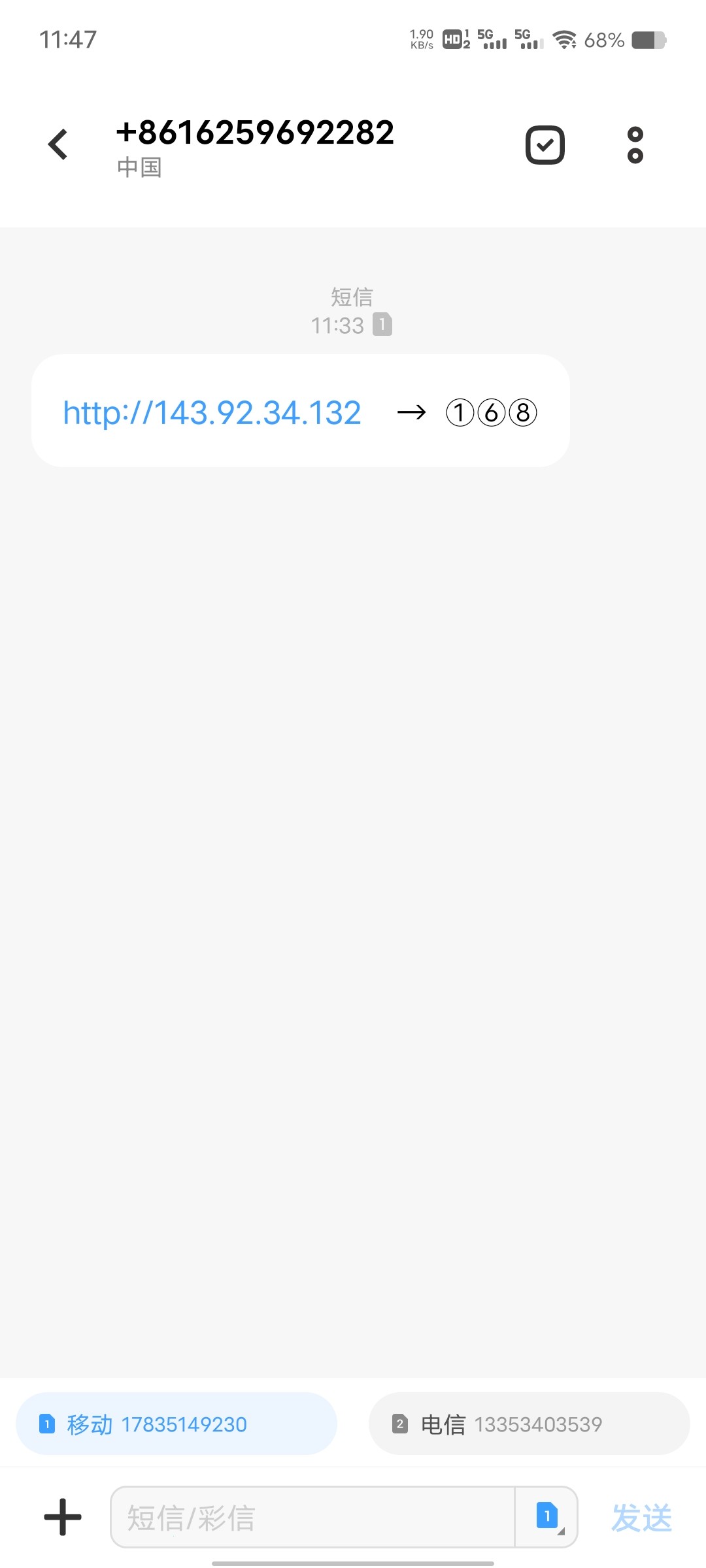Select the 移动 17835149230 SIM chip
The width and height of the screenshot is (706, 1568).
coord(176,1424)
